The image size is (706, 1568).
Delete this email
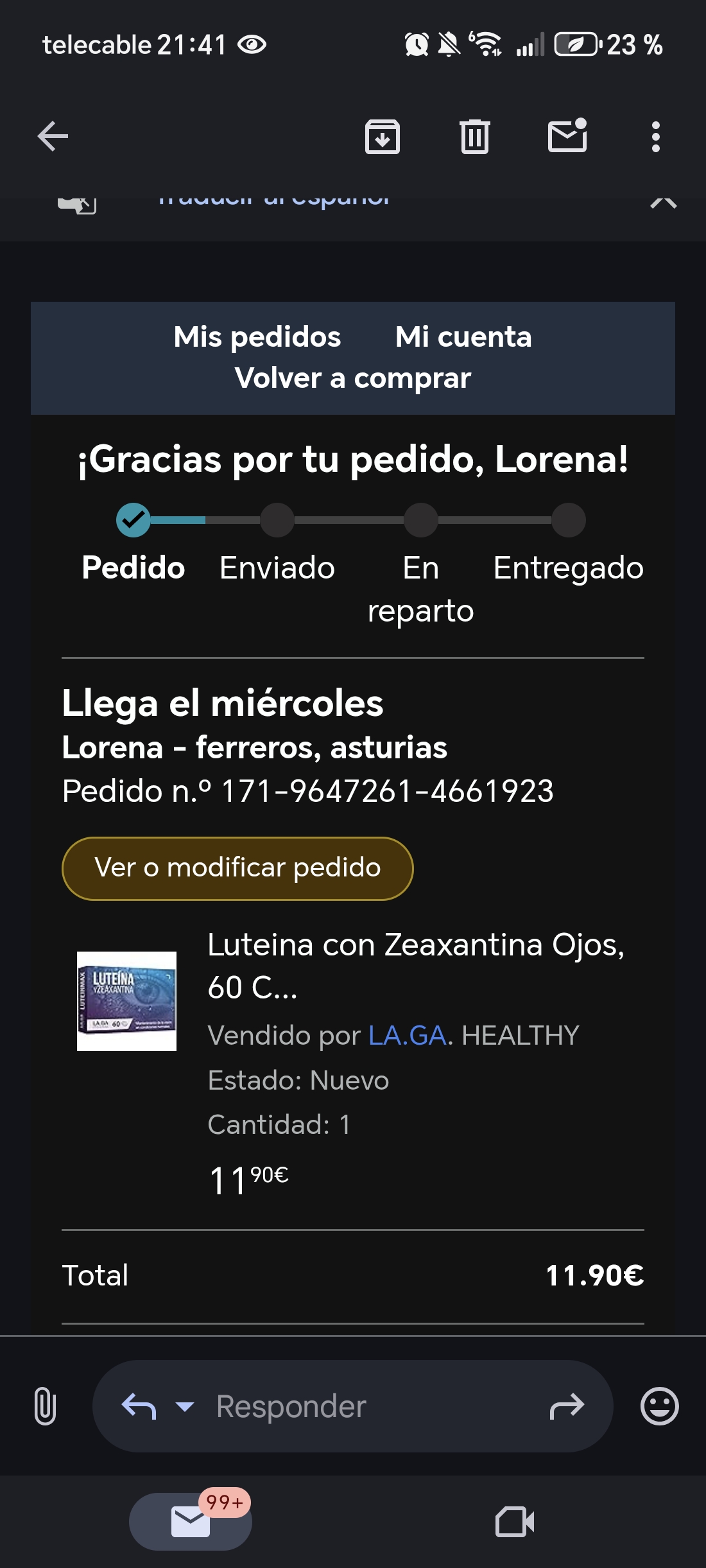pyautogui.click(x=475, y=137)
